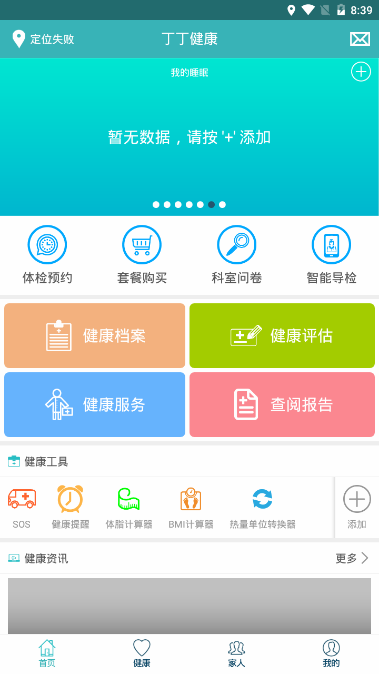Open the 热量单位转换器 tool

(x=262, y=508)
